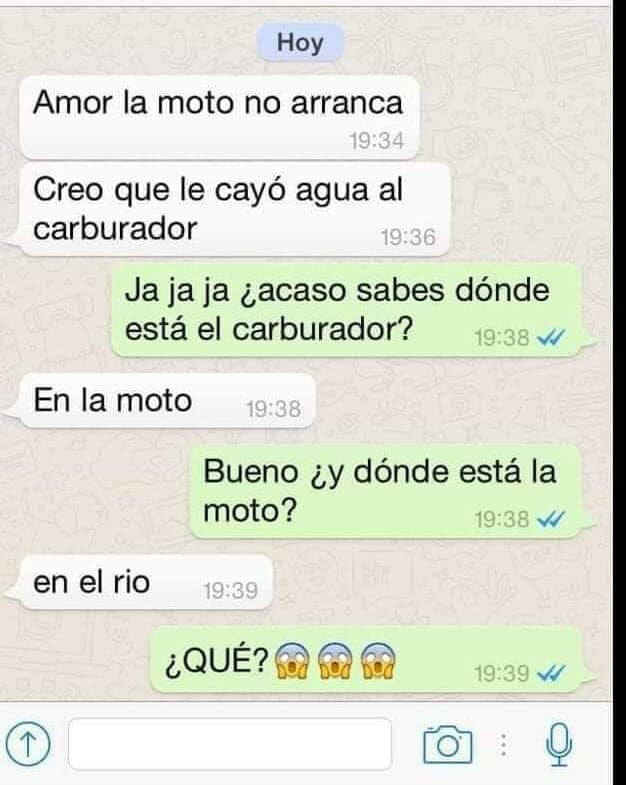This screenshot has width=626, height=785.
Task: Focus the message text field
Action: [x=229, y=744]
